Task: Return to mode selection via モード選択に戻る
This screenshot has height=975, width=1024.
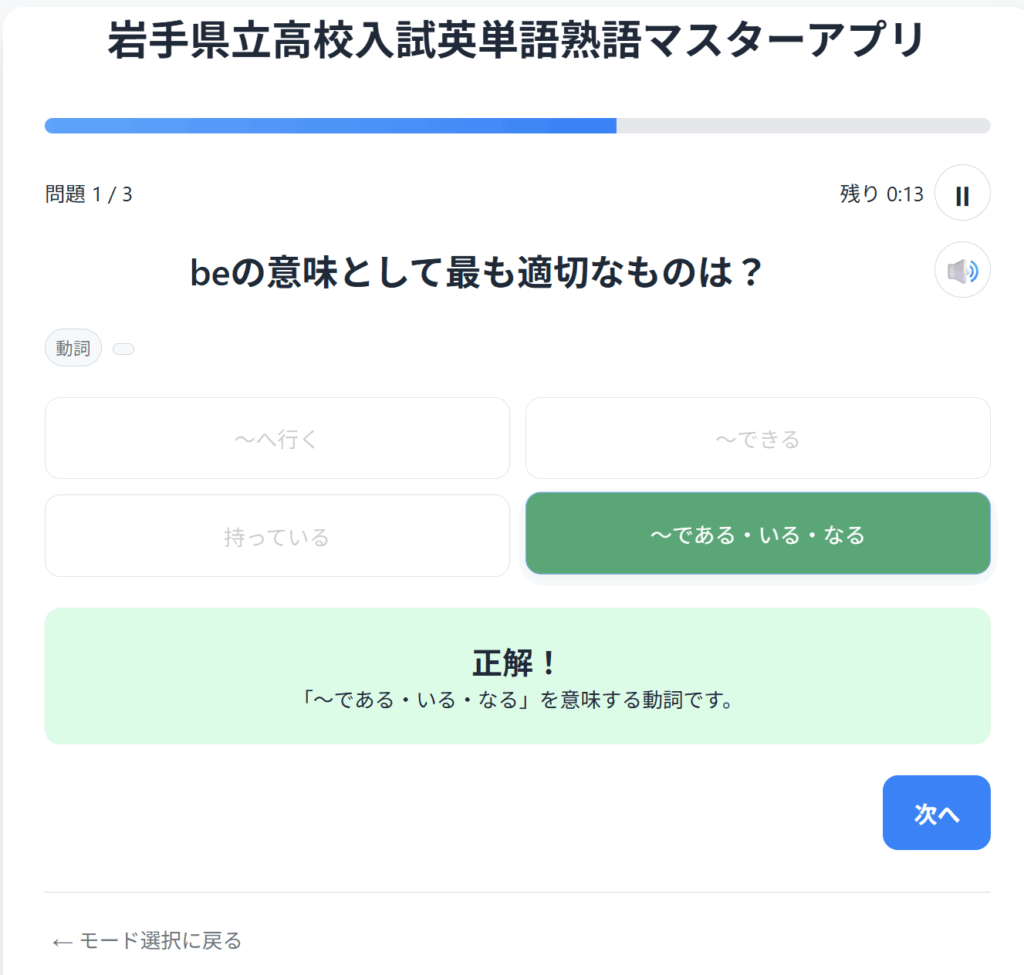Action: click(x=147, y=941)
